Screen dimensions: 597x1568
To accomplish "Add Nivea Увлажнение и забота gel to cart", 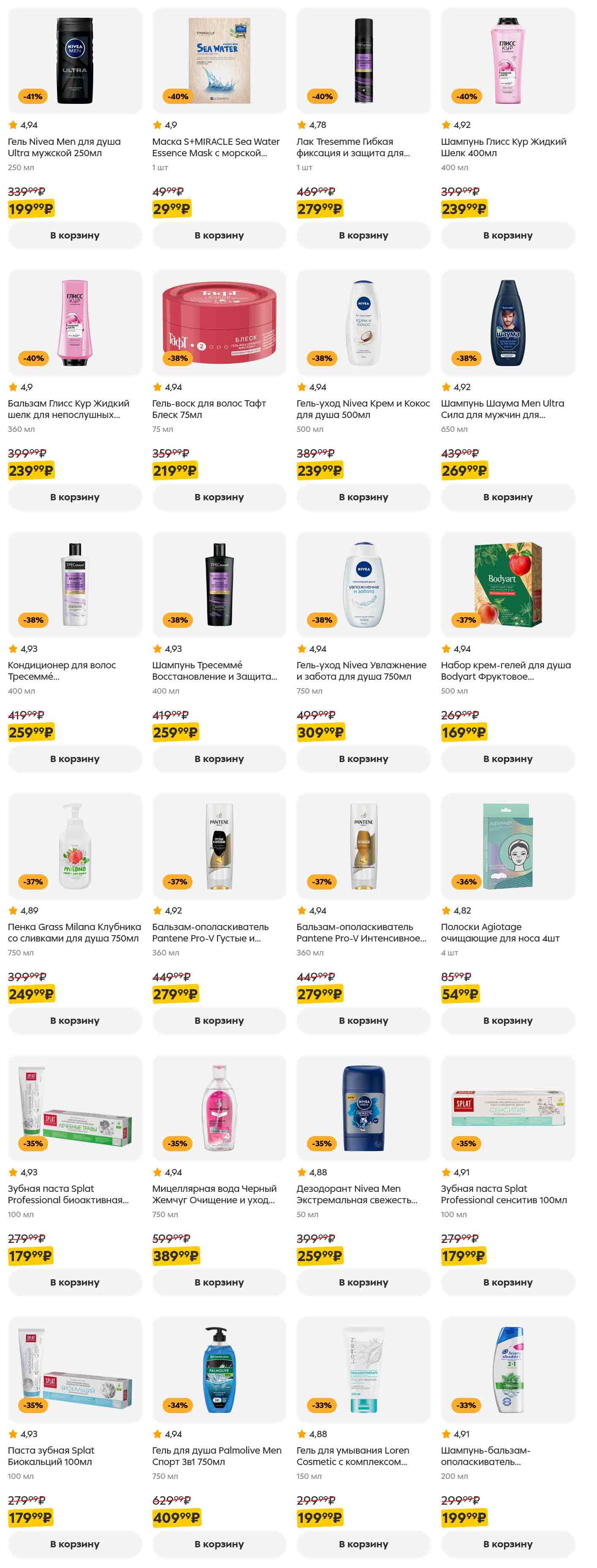I will [x=363, y=759].
